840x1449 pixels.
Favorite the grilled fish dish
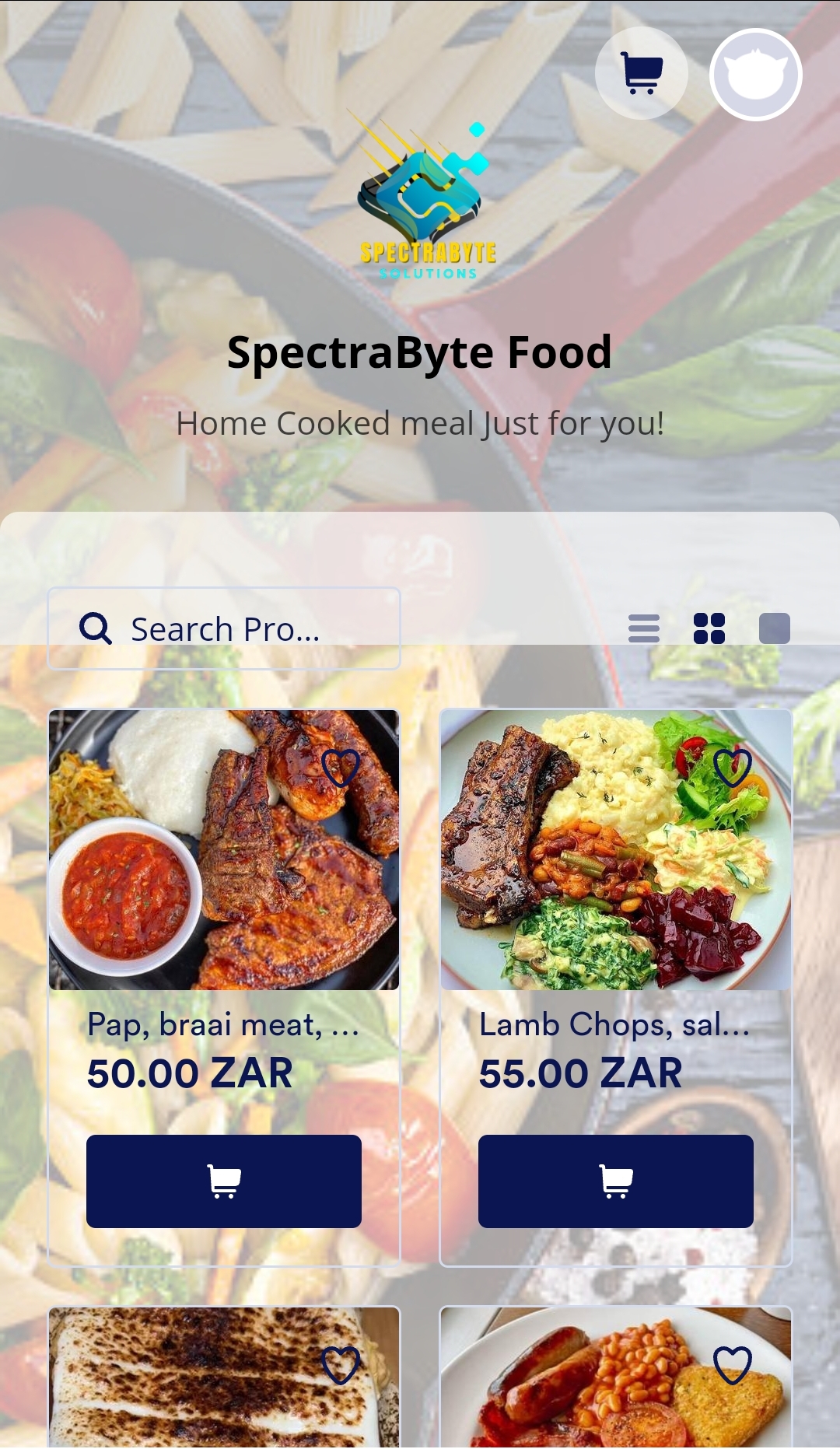pos(341,1365)
